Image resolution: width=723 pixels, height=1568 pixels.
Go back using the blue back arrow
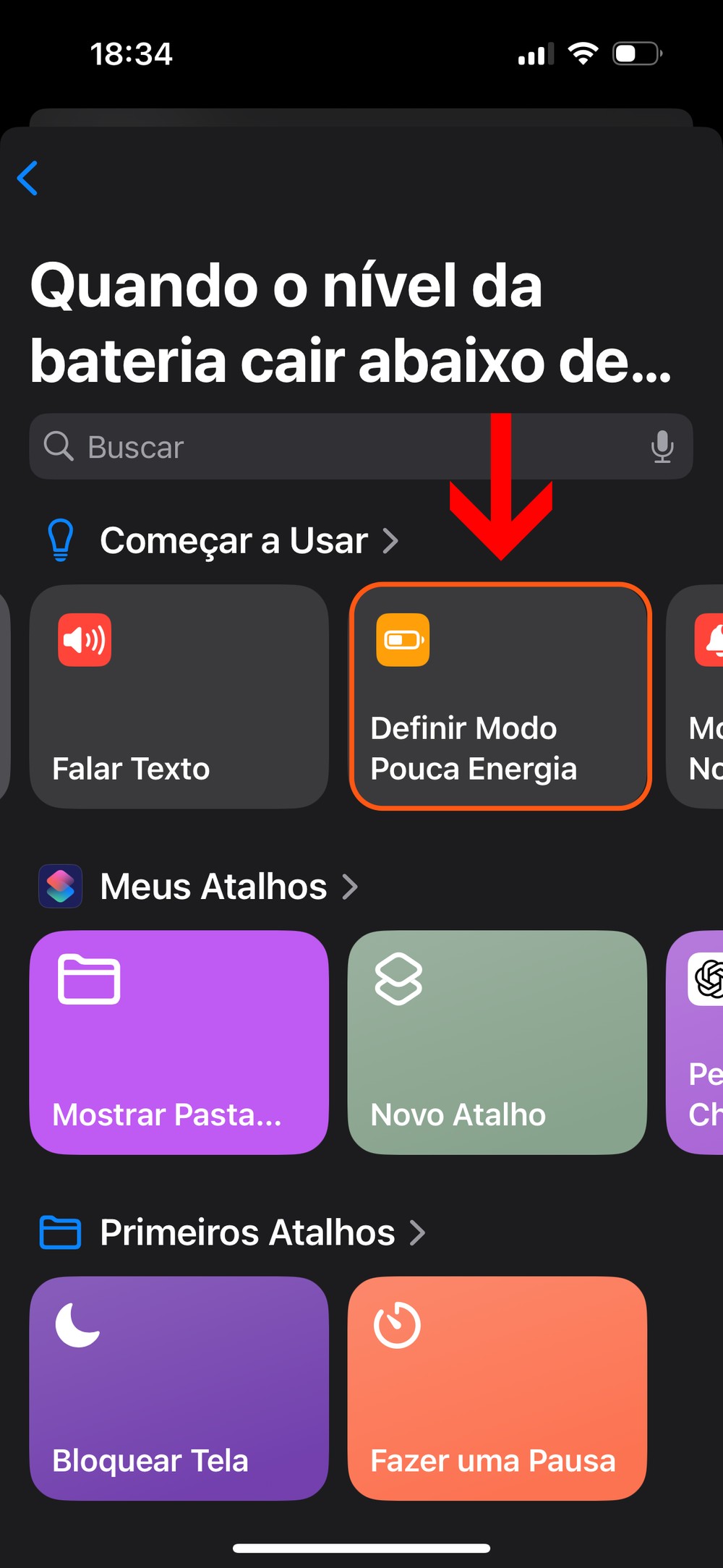(x=28, y=178)
